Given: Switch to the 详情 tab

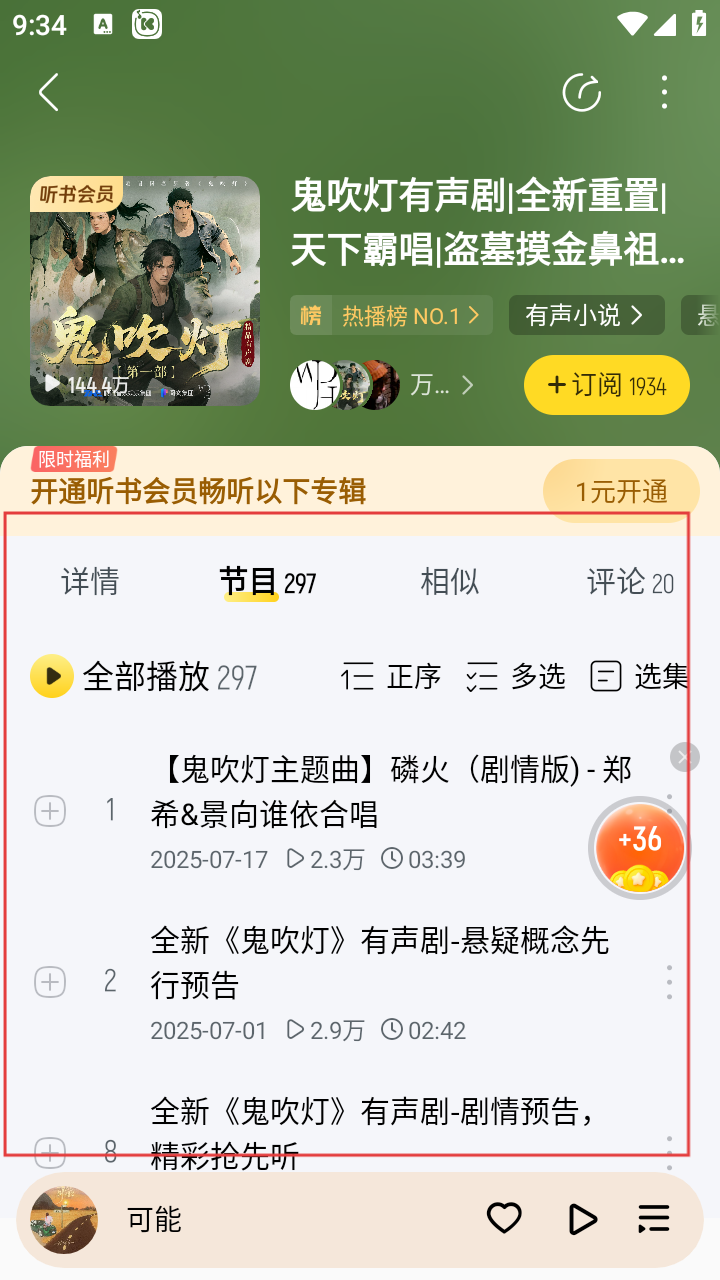Looking at the screenshot, I should pos(90,582).
